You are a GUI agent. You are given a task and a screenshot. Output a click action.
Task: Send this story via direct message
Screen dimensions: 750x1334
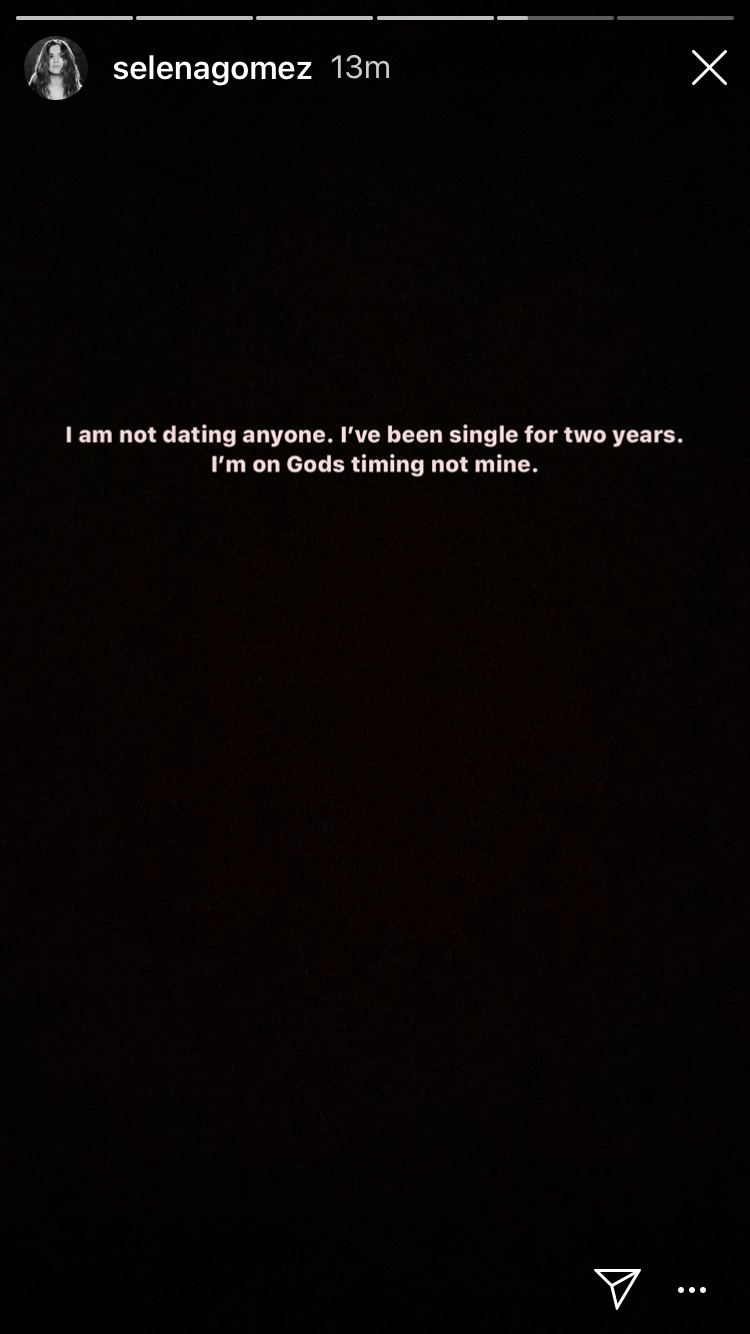point(617,1288)
